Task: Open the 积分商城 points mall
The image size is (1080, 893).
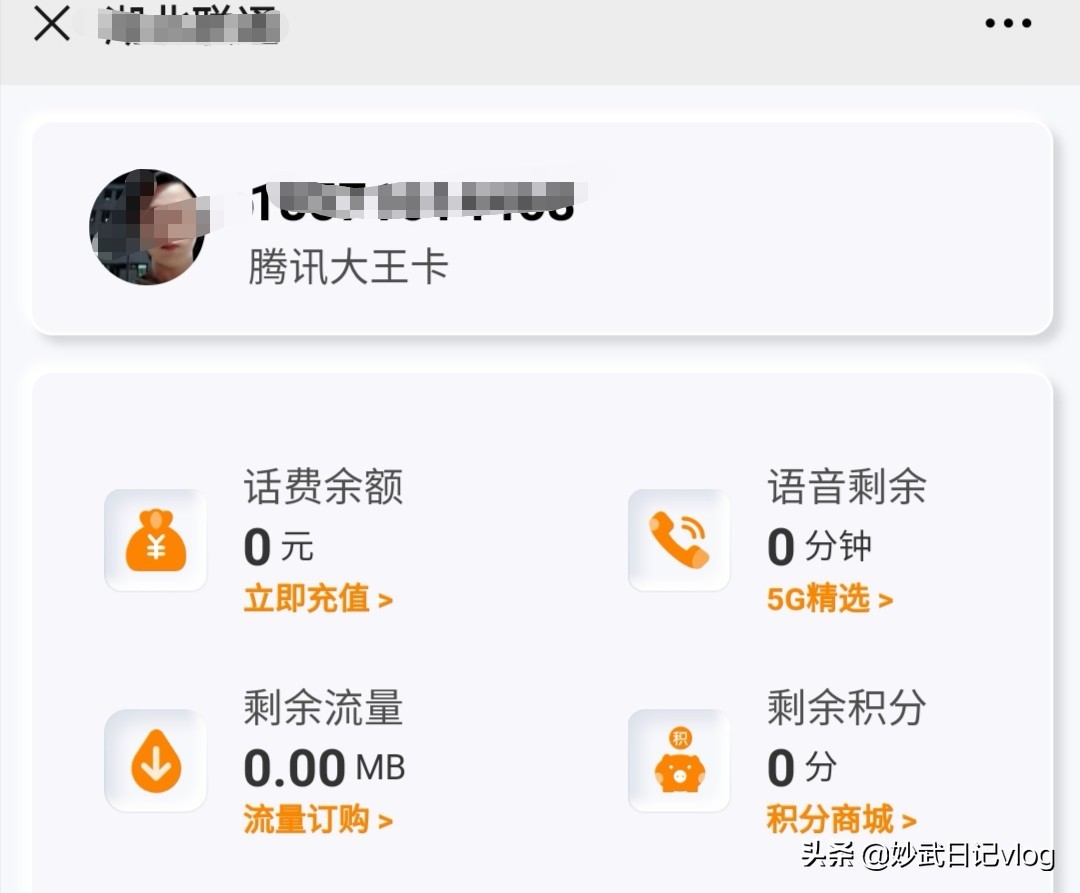Action: click(841, 820)
